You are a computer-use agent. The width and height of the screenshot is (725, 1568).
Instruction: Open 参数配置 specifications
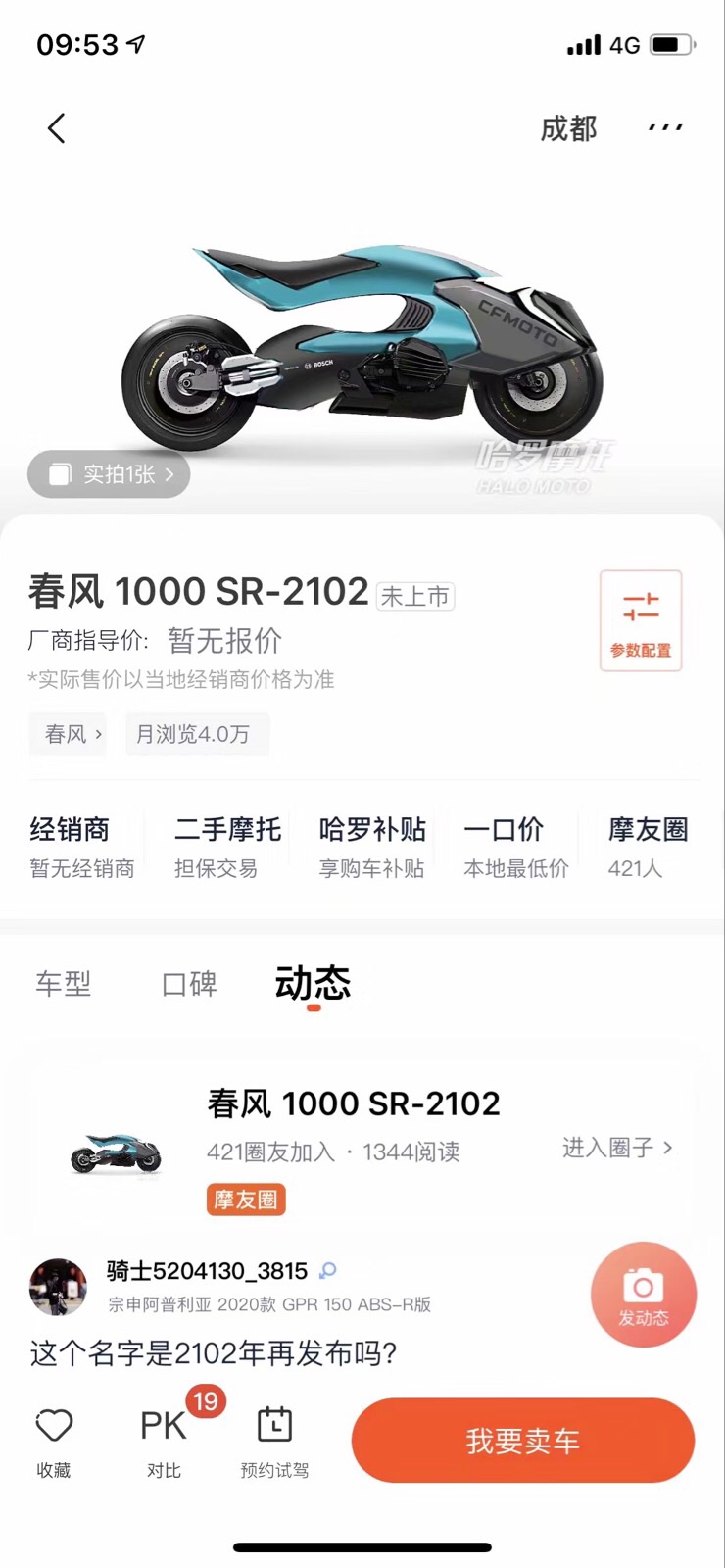[x=641, y=620]
